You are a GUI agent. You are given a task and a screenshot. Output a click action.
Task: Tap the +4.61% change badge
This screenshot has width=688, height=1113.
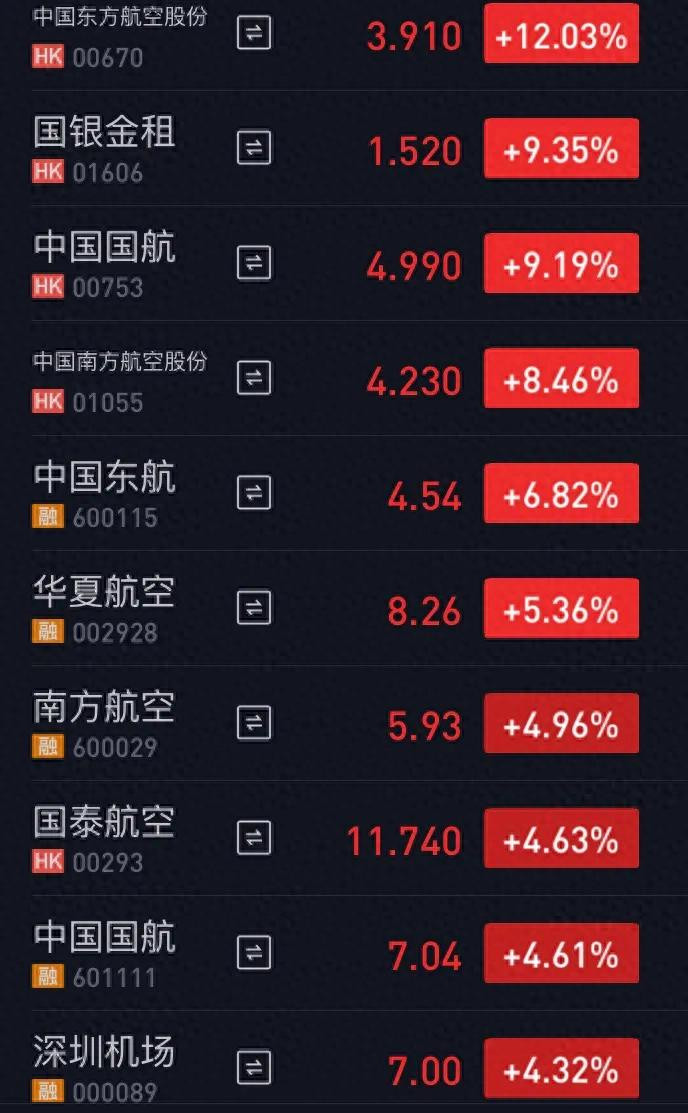click(561, 954)
